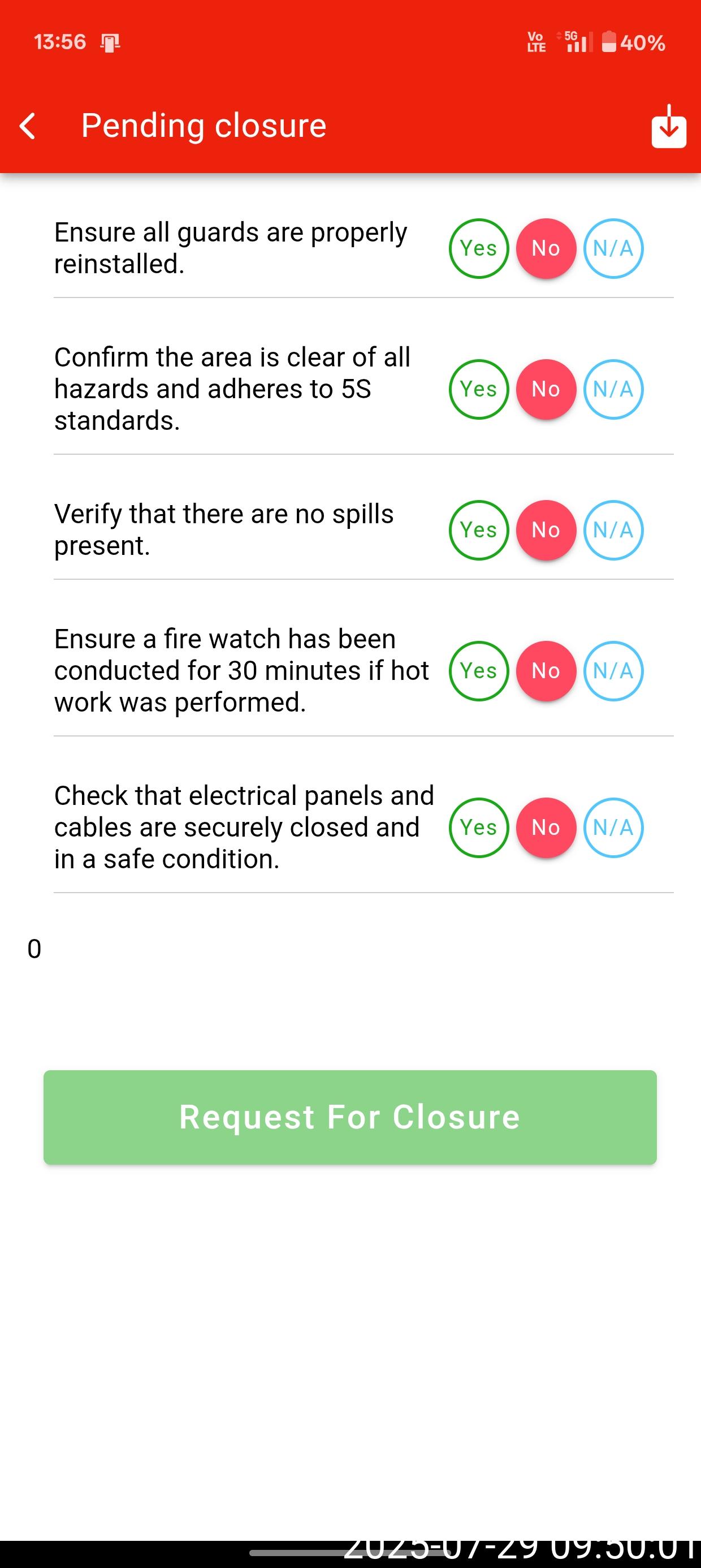Set electrical panels item to N/A
This screenshot has height=1568, width=701.
click(613, 828)
